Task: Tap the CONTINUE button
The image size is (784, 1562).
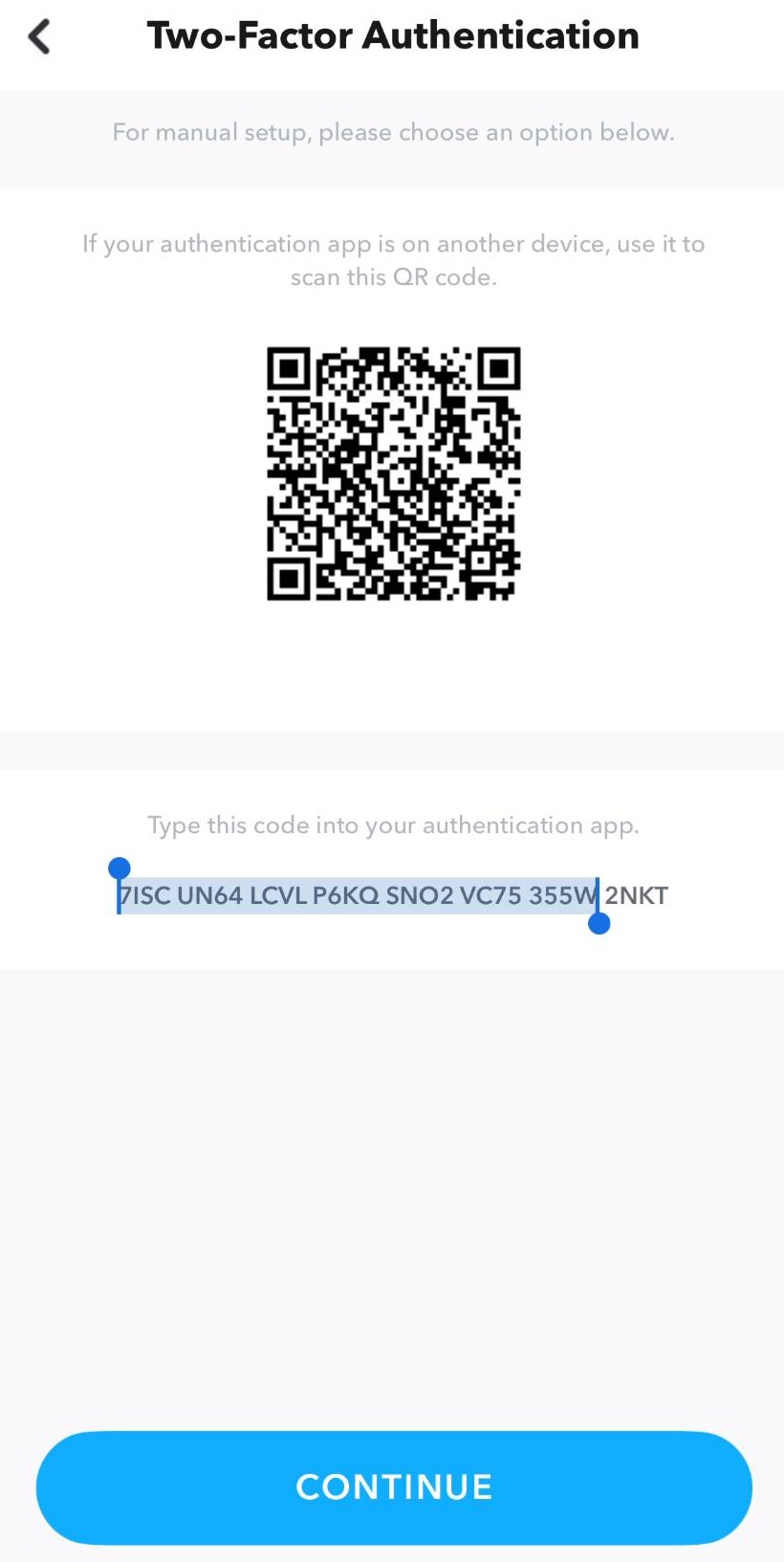Action: [x=394, y=1486]
